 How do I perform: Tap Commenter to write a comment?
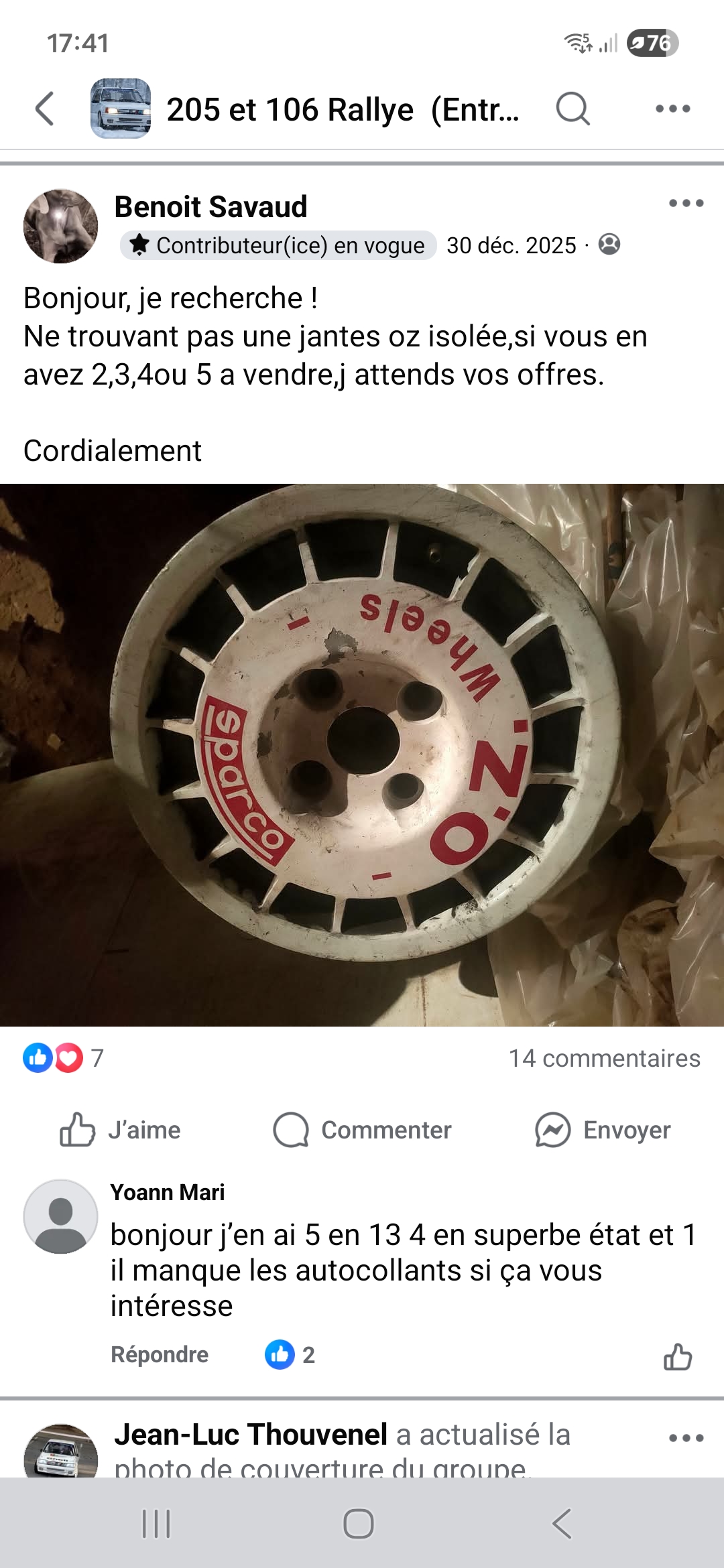[362, 1130]
